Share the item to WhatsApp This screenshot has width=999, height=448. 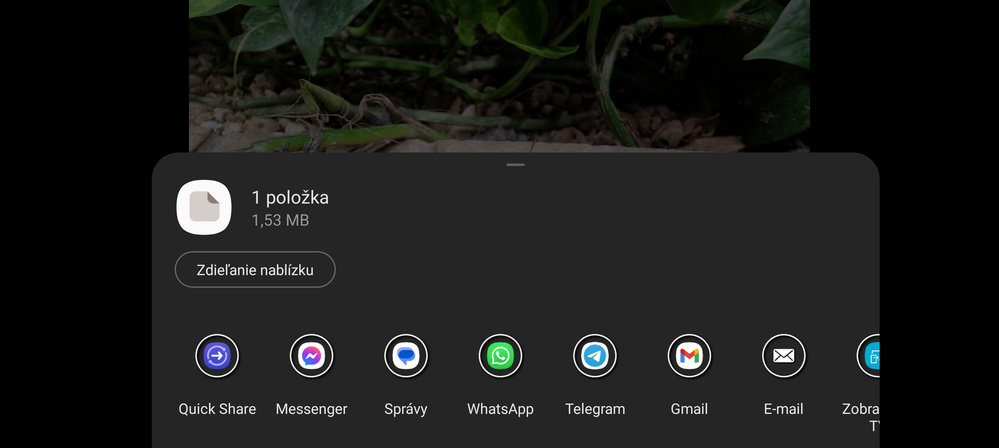pos(500,356)
